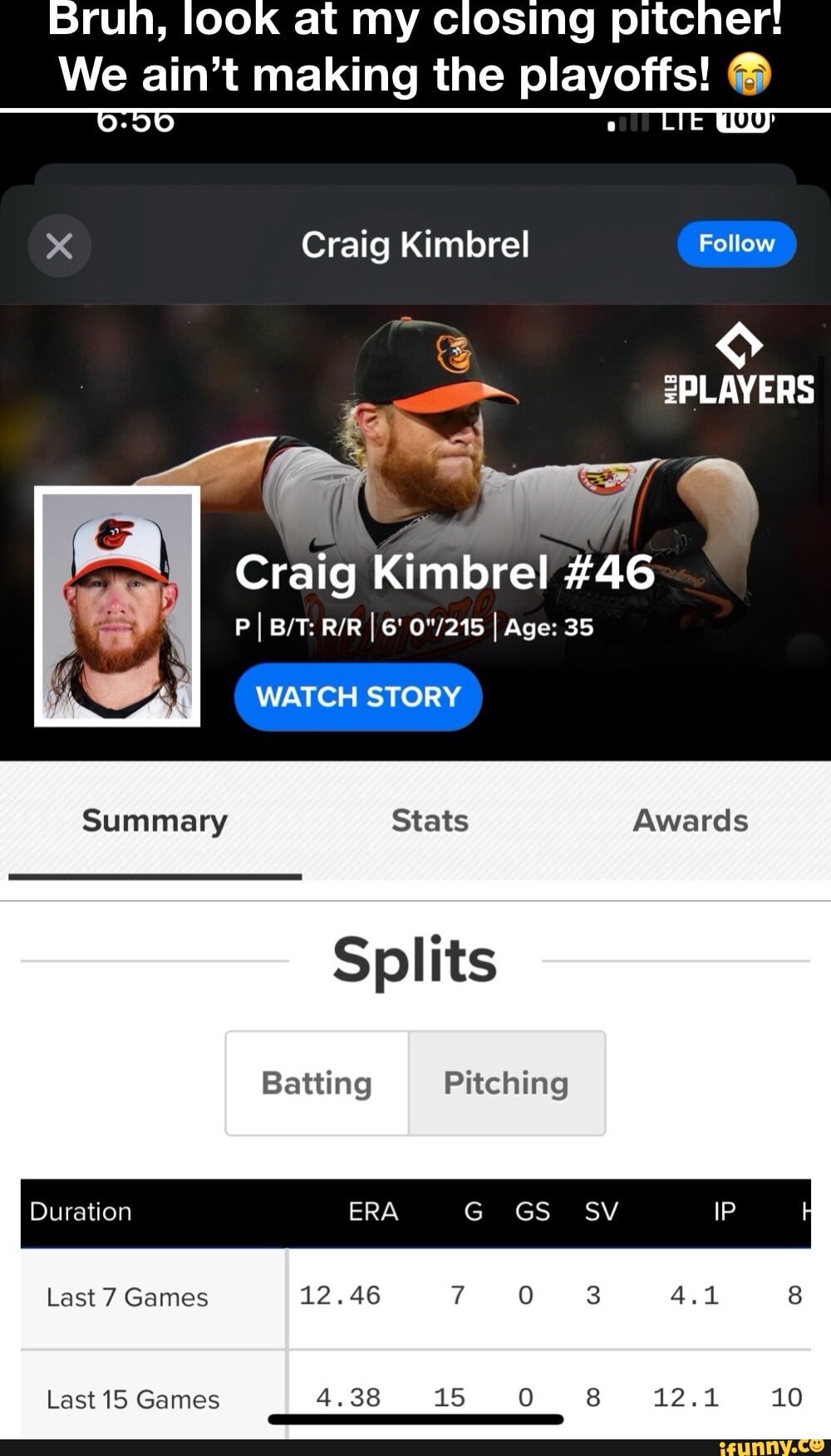
Task: Select the Summary tab
Action: (x=155, y=821)
